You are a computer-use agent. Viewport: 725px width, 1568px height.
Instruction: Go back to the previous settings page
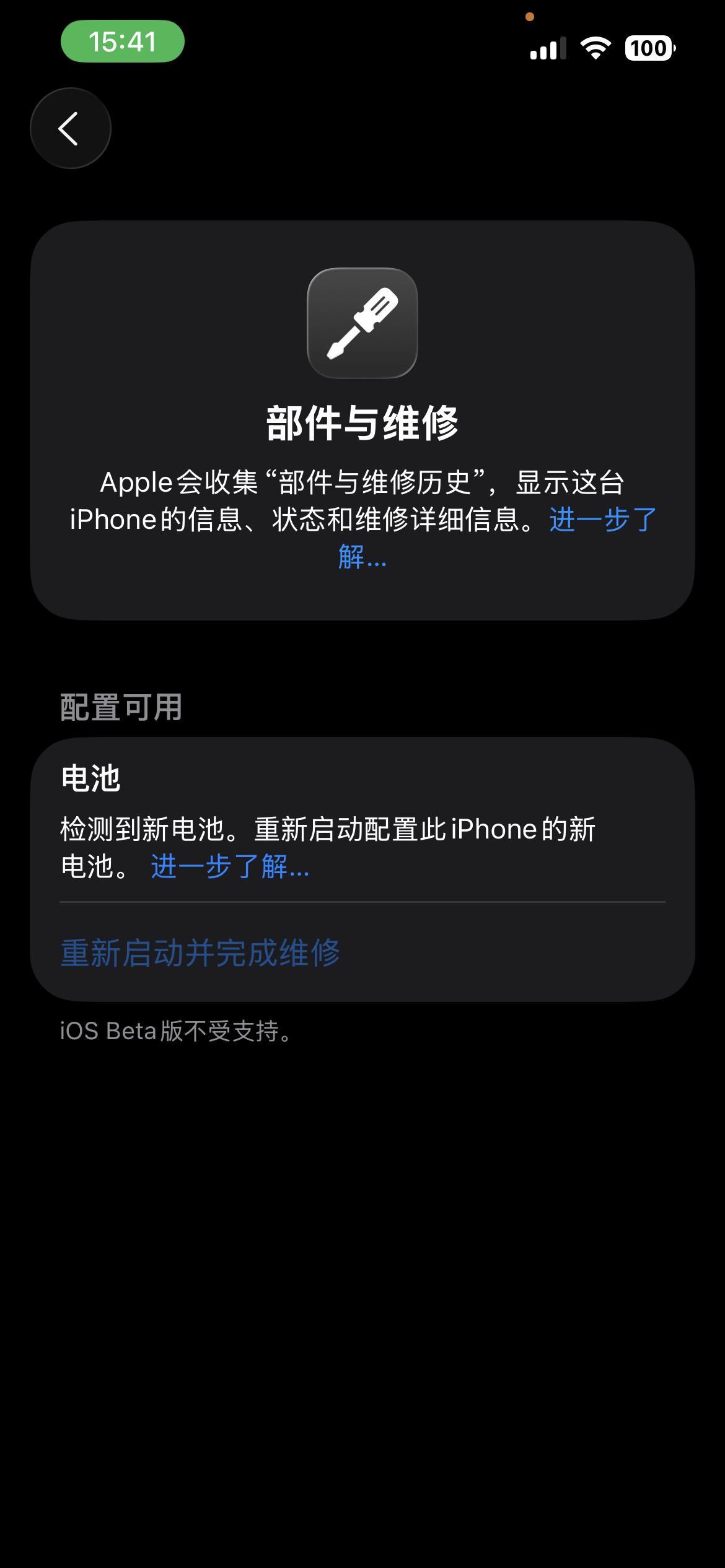pyautogui.click(x=71, y=128)
